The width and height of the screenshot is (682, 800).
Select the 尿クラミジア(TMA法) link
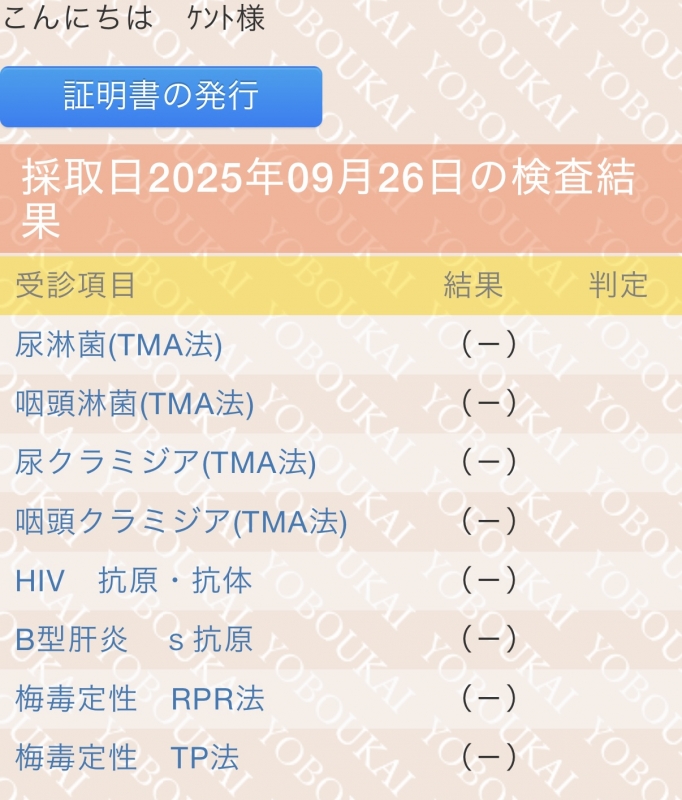pos(166,463)
